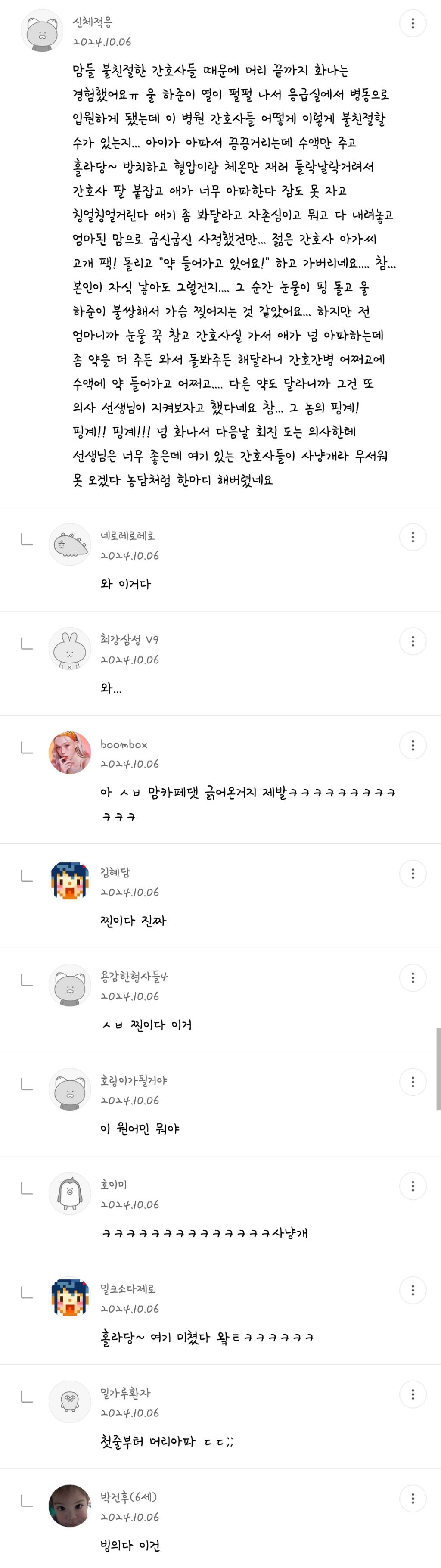This screenshot has width=441, height=1568.
Task: Show more actions on 김혜담's reply
Action: (x=413, y=874)
